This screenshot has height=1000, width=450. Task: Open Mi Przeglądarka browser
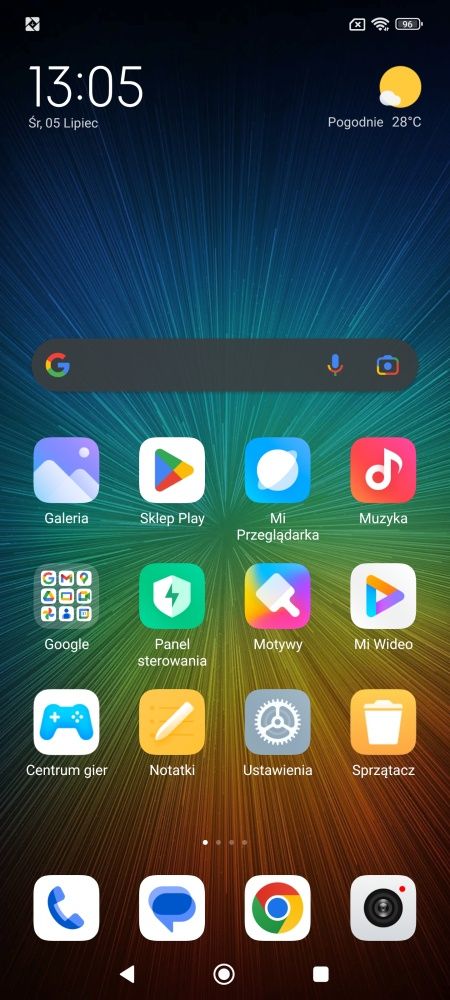click(278, 470)
